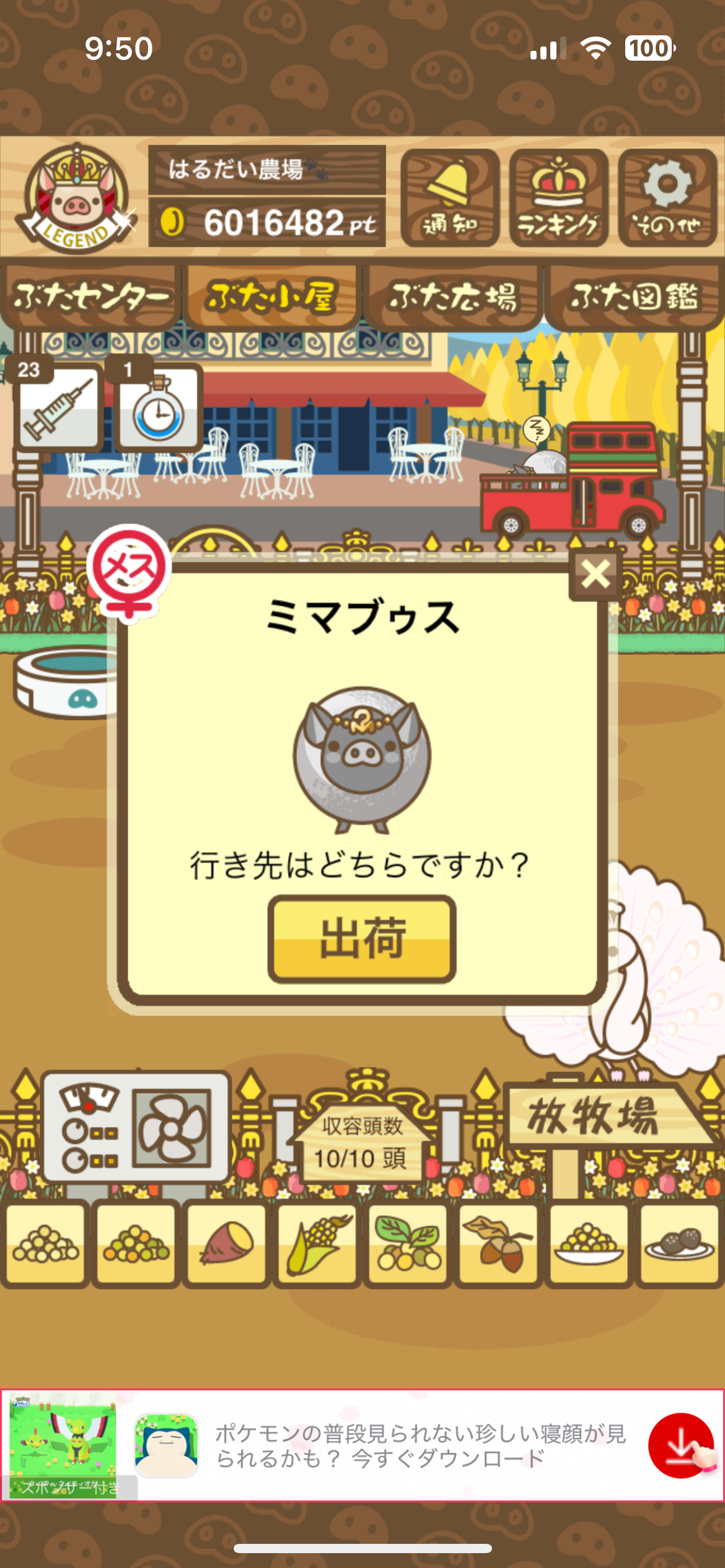
Task: Select the acorn feed
Action: 498,1244
